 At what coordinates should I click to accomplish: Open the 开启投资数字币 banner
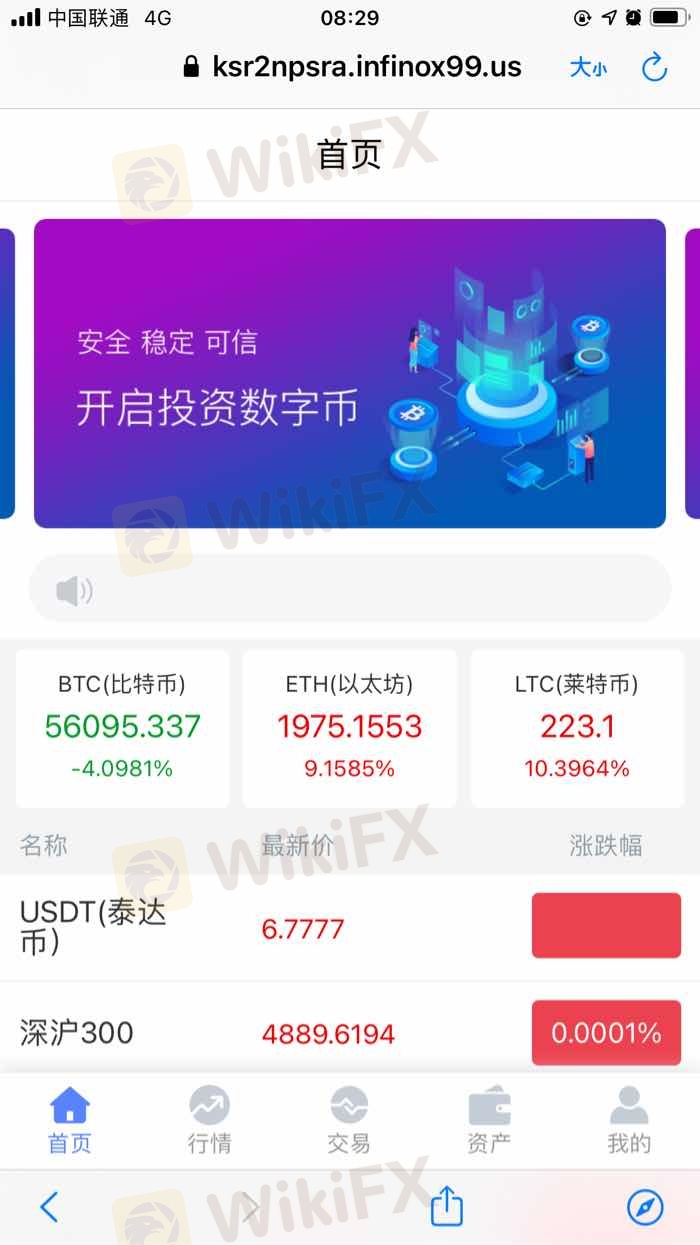click(349, 373)
